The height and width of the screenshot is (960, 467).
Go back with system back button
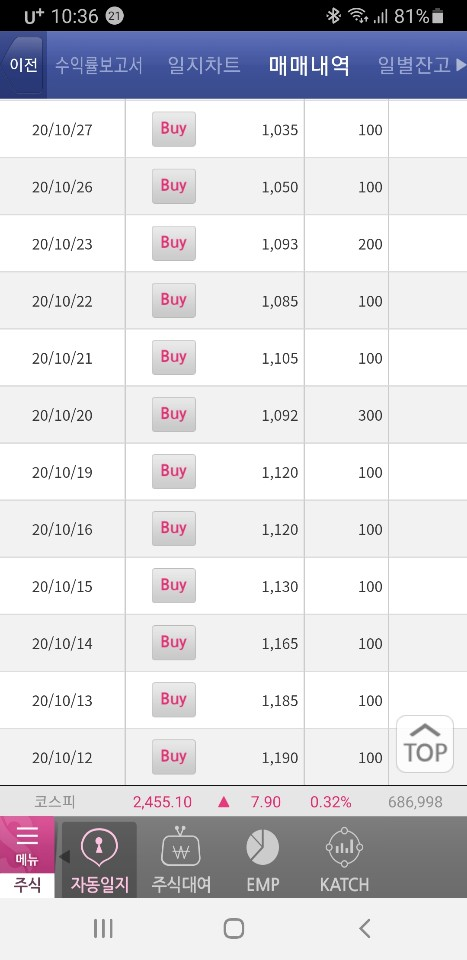(x=365, y=929)
